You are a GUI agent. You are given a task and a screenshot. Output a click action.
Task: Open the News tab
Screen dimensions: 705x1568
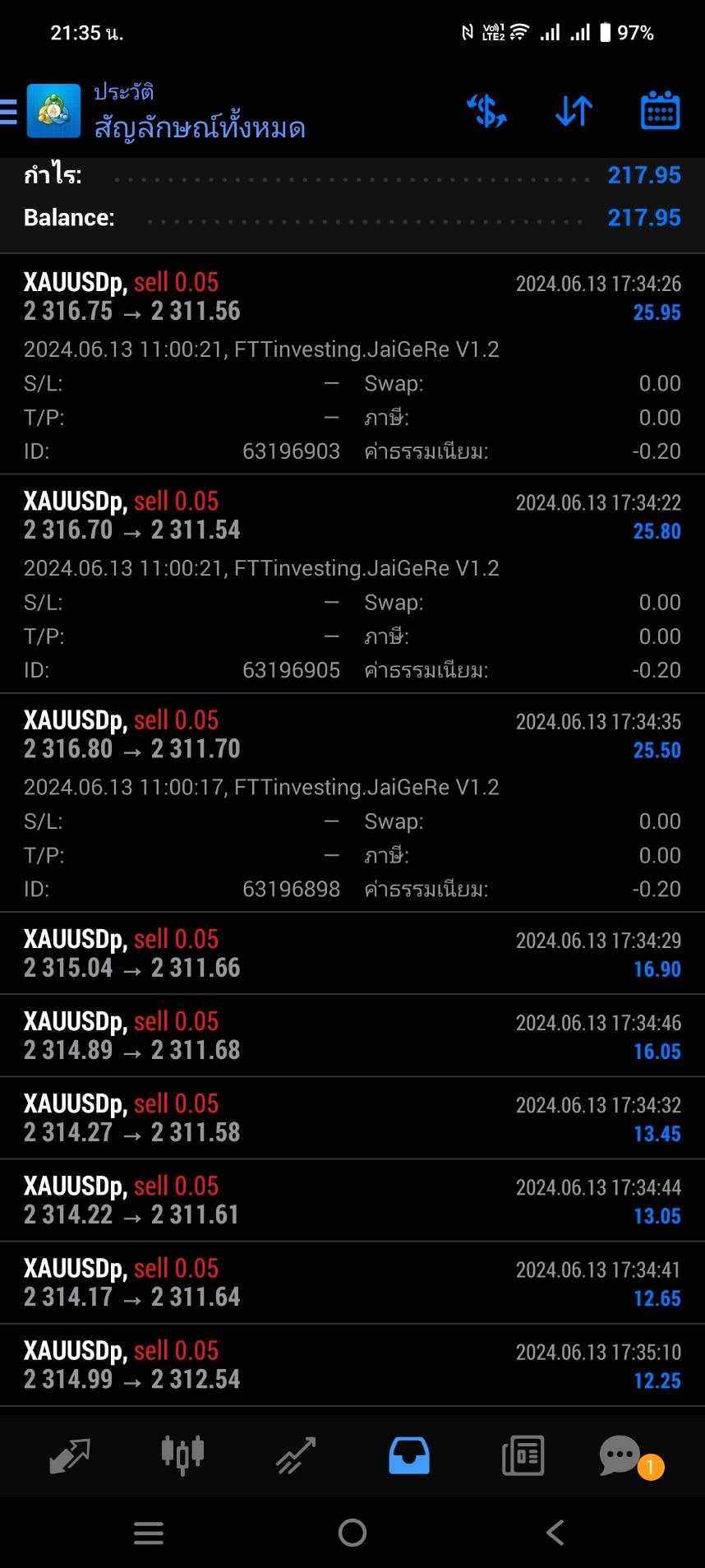(x=523, y=1455)
